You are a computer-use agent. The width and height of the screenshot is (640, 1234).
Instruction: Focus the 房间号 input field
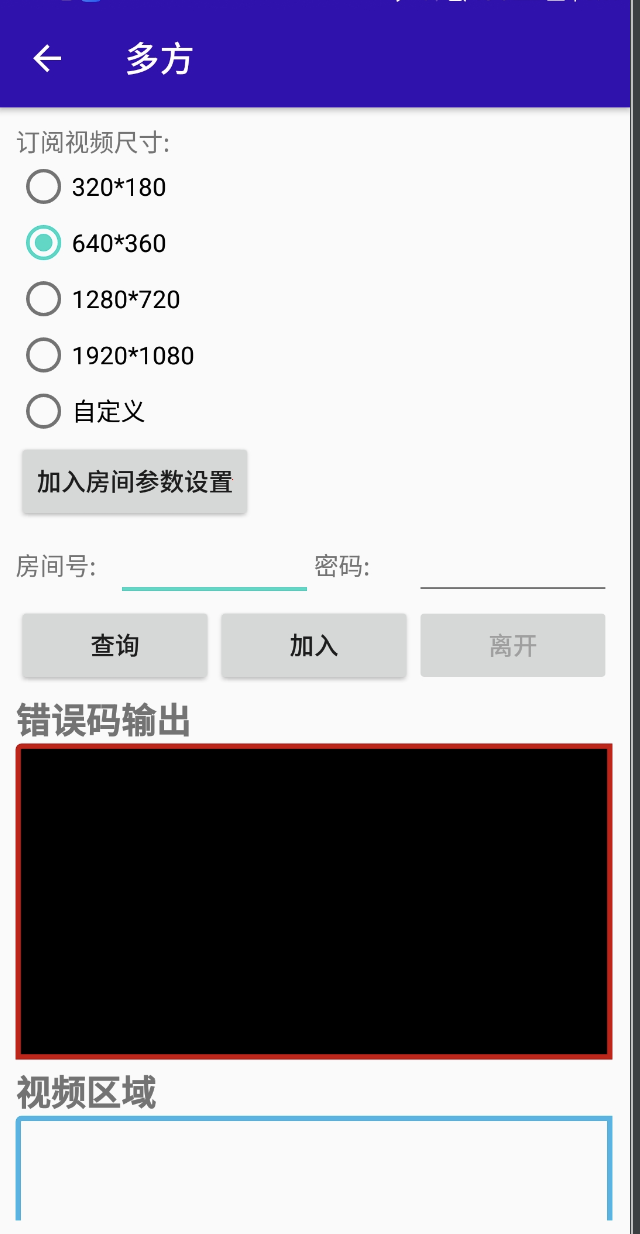point(214,568)
